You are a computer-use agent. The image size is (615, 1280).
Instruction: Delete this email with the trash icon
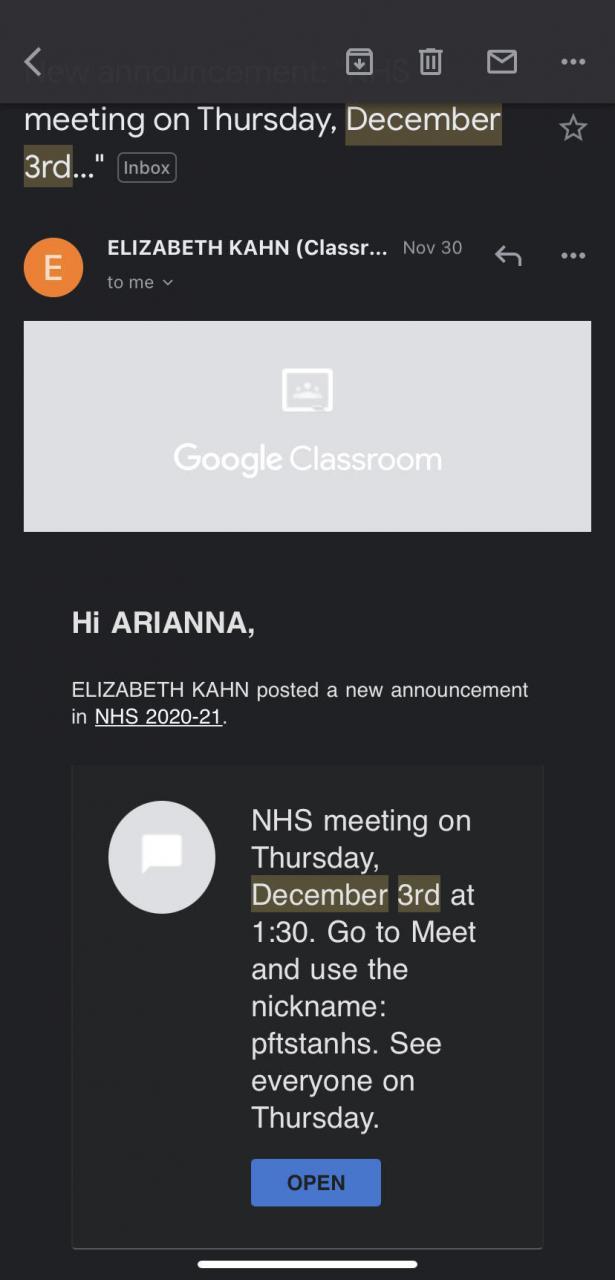[430, 62]
